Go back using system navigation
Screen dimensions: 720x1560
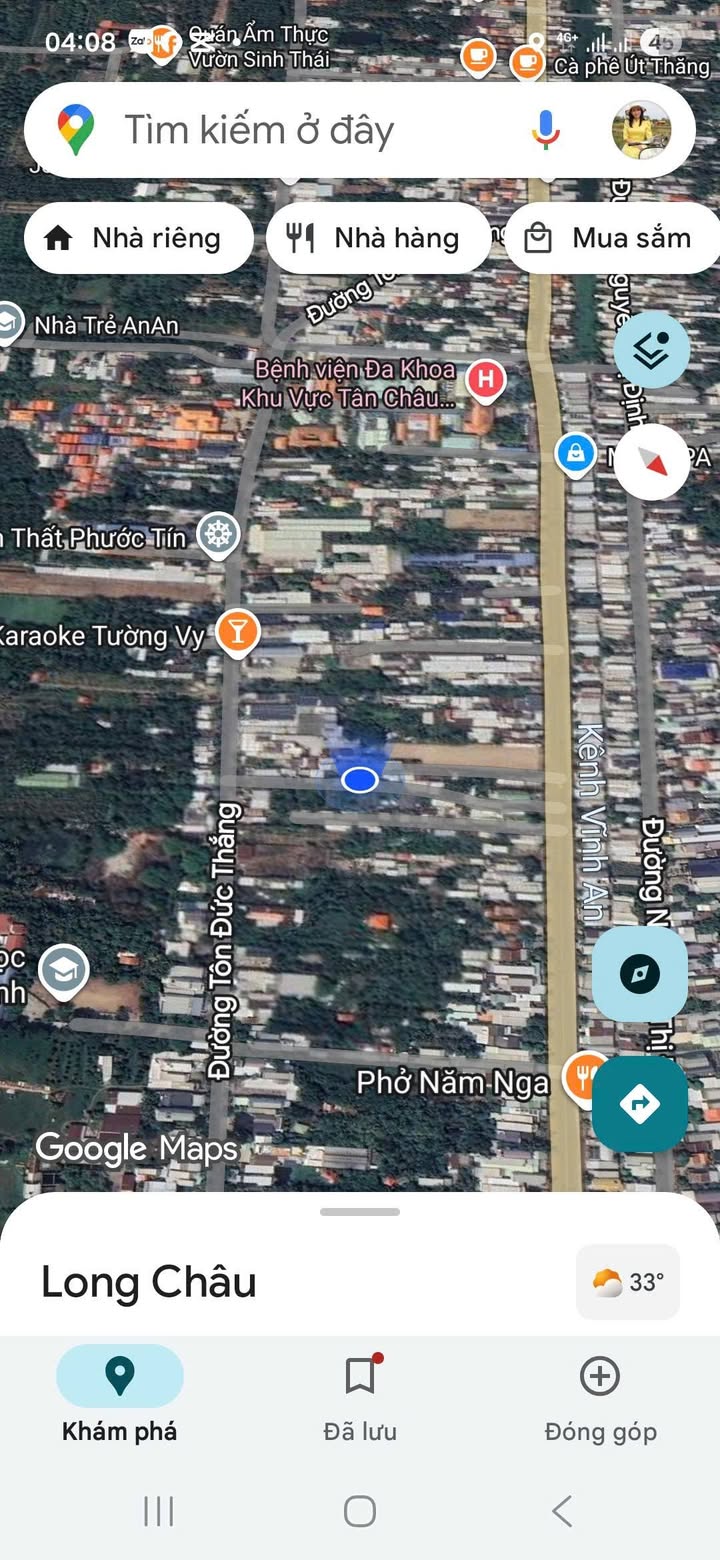click(562, 1511)
